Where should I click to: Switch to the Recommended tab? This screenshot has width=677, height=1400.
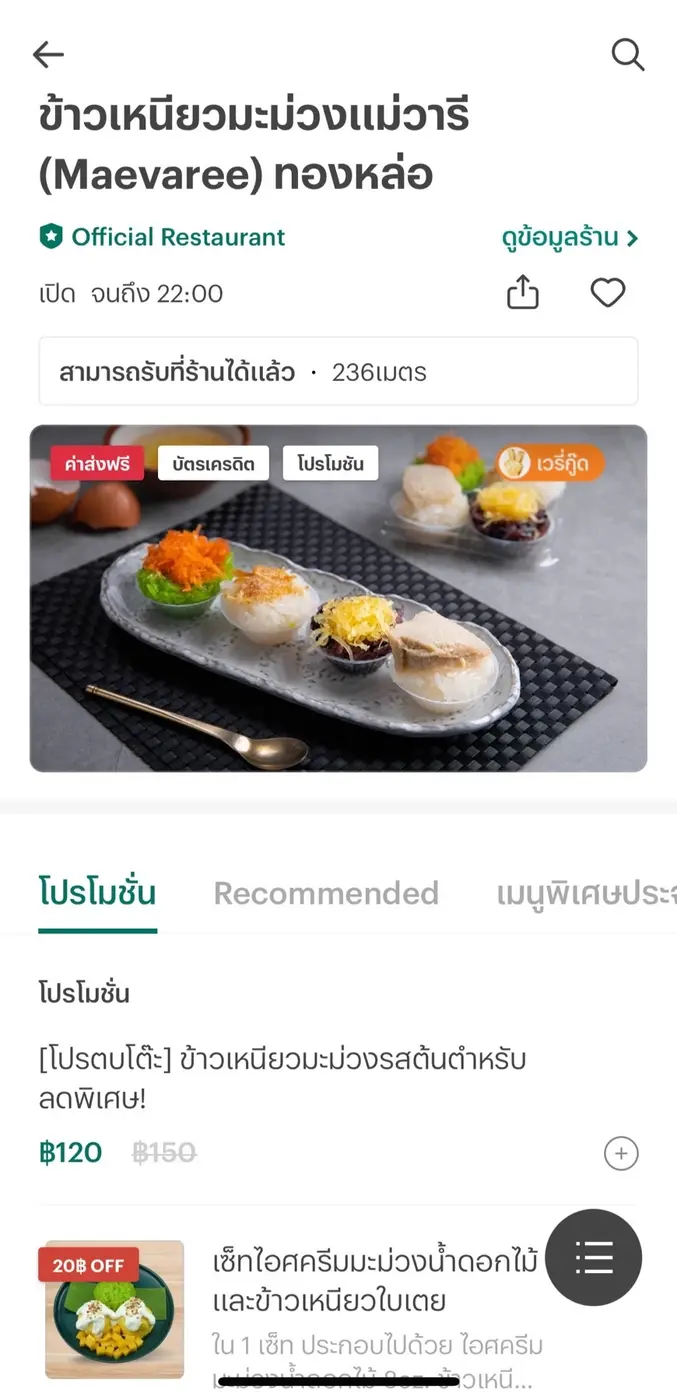[326, 893]
